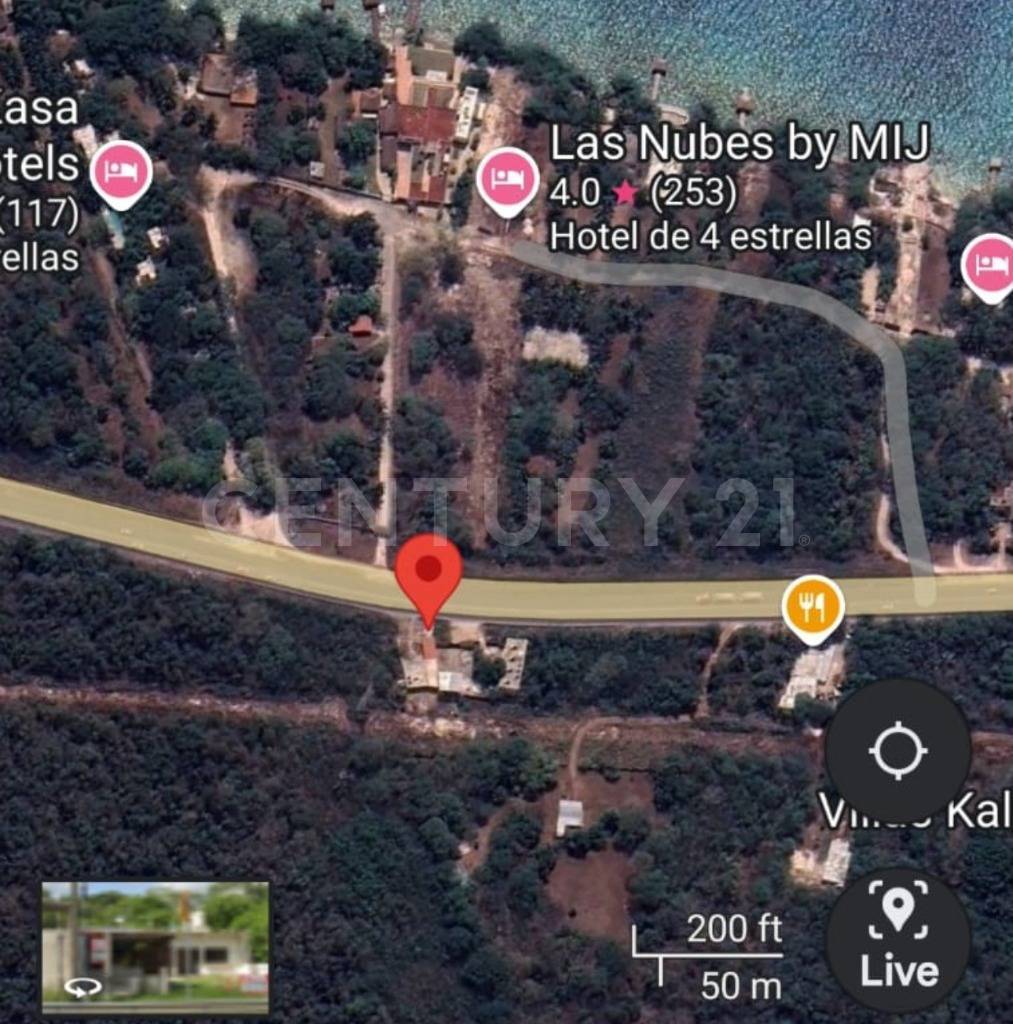Viewport: 1013px width, 1024px height.
Task: Start Live View navigation
Action: 897,940
